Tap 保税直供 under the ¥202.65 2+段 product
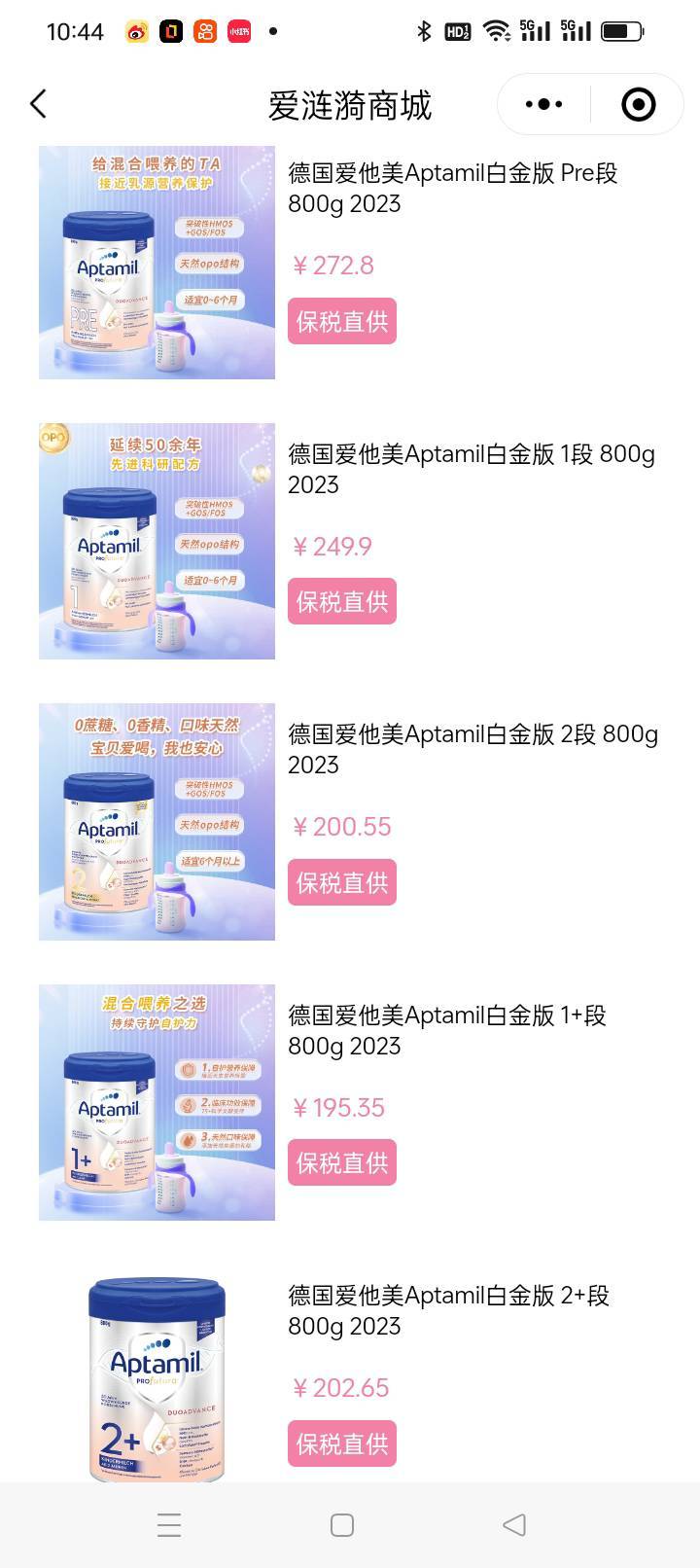The height and width of the screenshot is (1568, 700). [341, 1443]
